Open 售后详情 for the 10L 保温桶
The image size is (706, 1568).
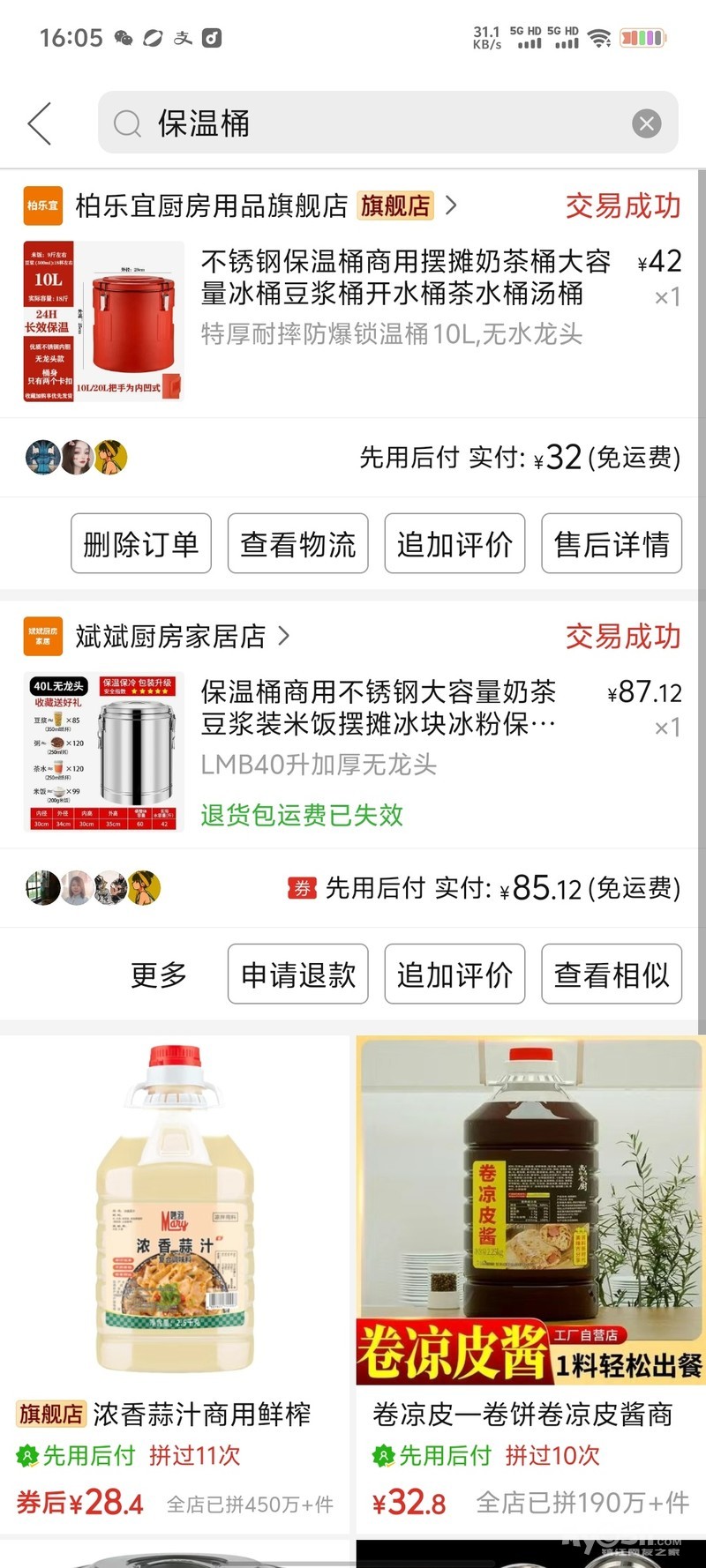612,544
